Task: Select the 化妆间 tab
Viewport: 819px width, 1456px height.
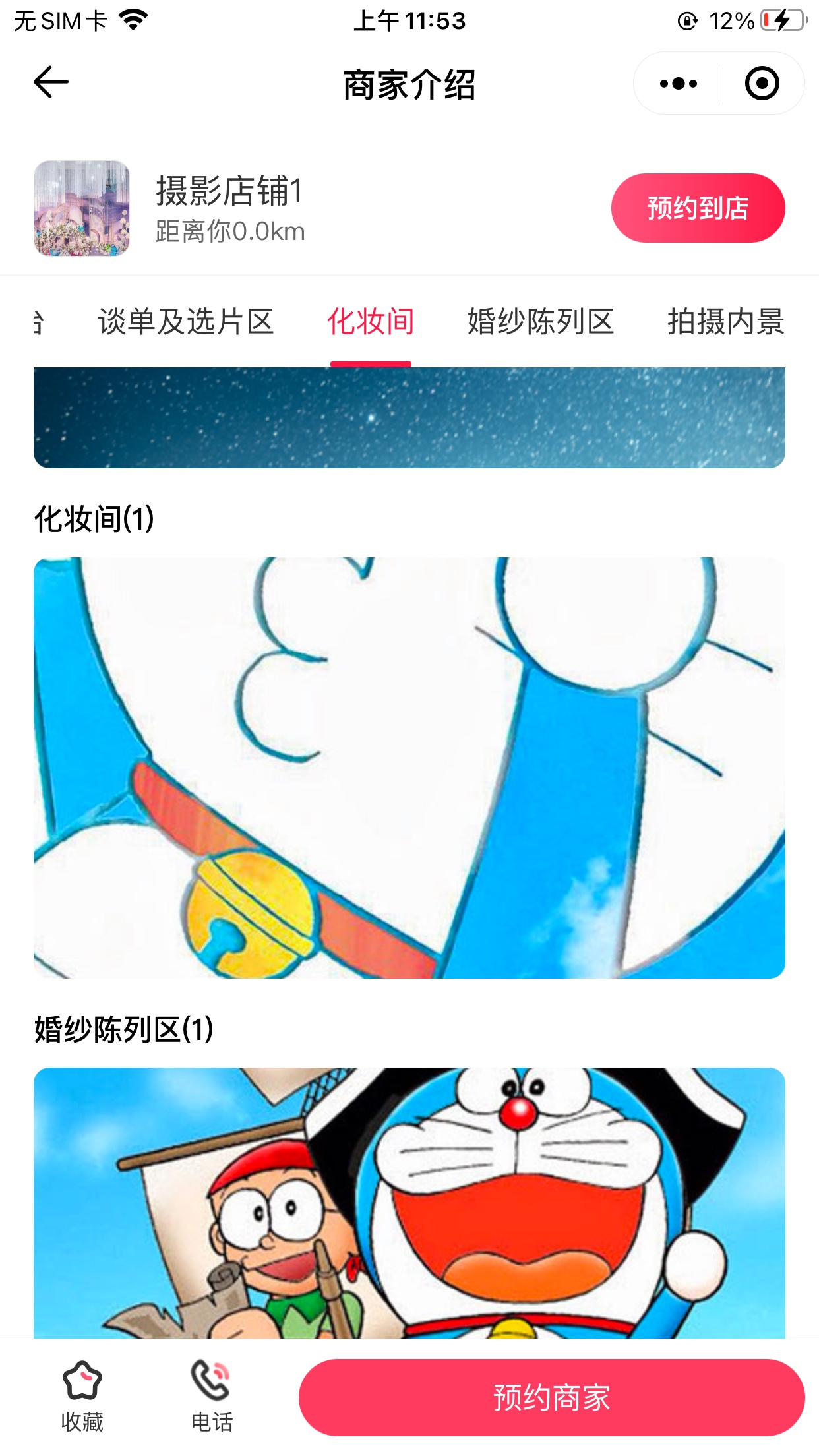Action: 371,322
